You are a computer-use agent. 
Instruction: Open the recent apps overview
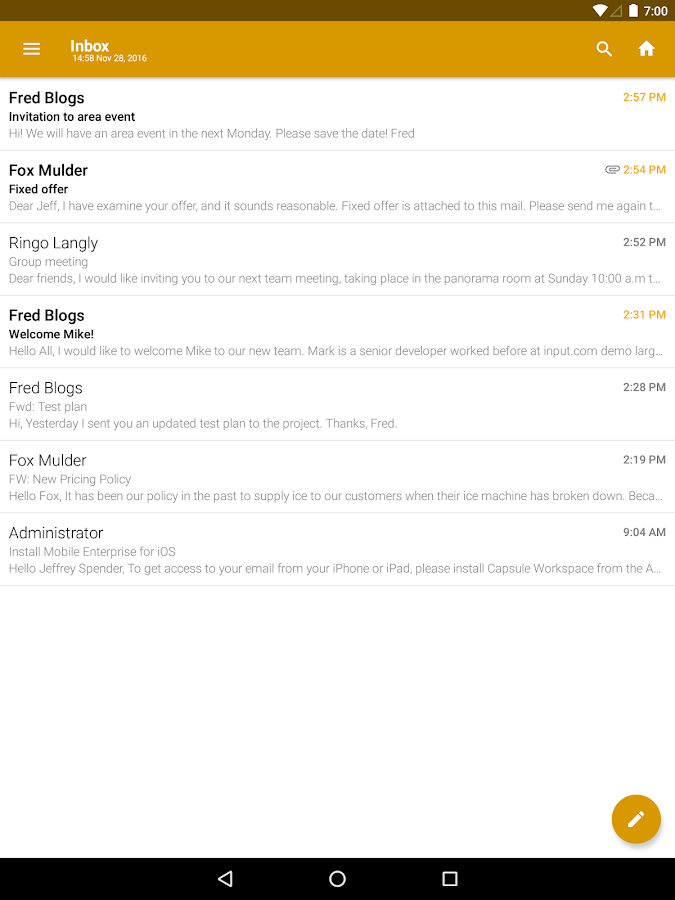coord(450,879)
